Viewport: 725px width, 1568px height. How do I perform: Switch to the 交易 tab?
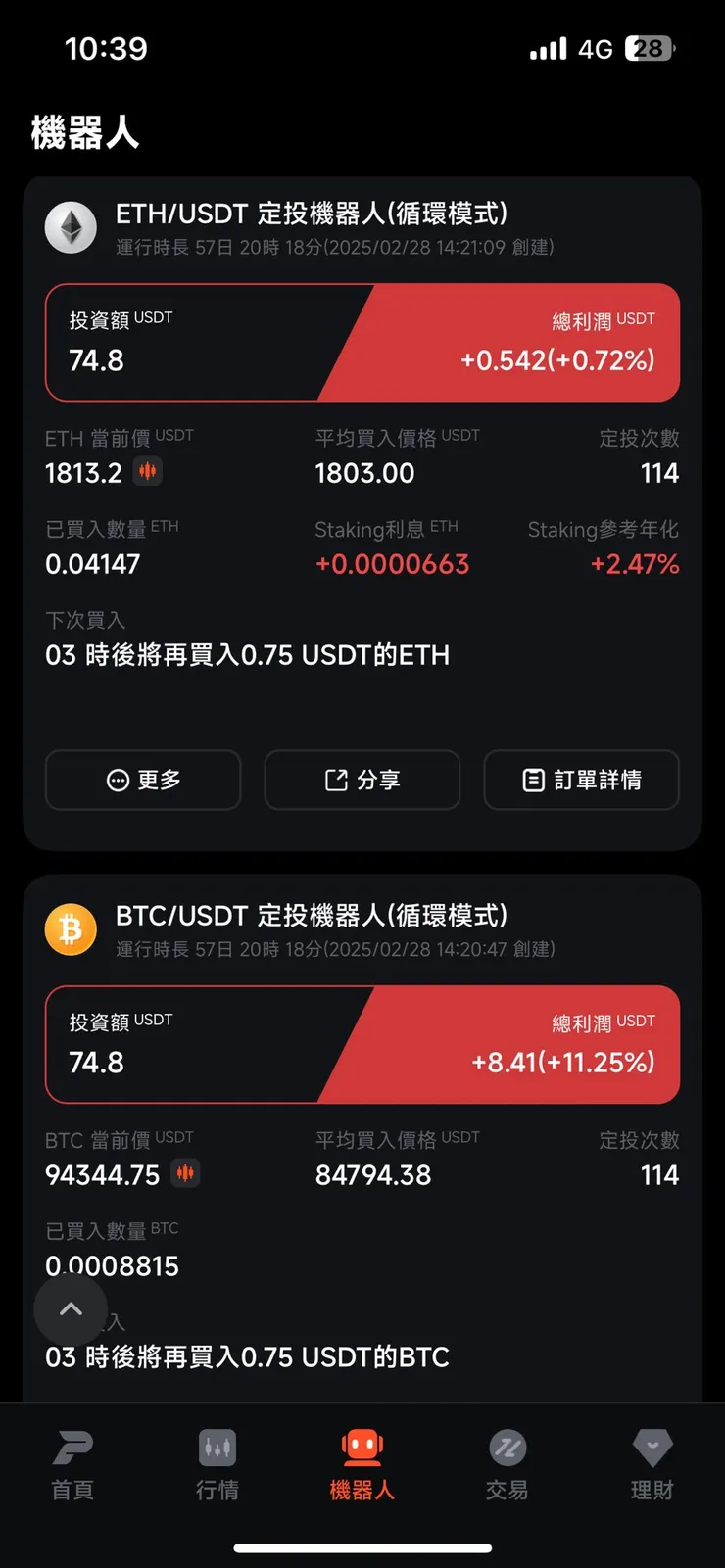[x=507, y=1464]
